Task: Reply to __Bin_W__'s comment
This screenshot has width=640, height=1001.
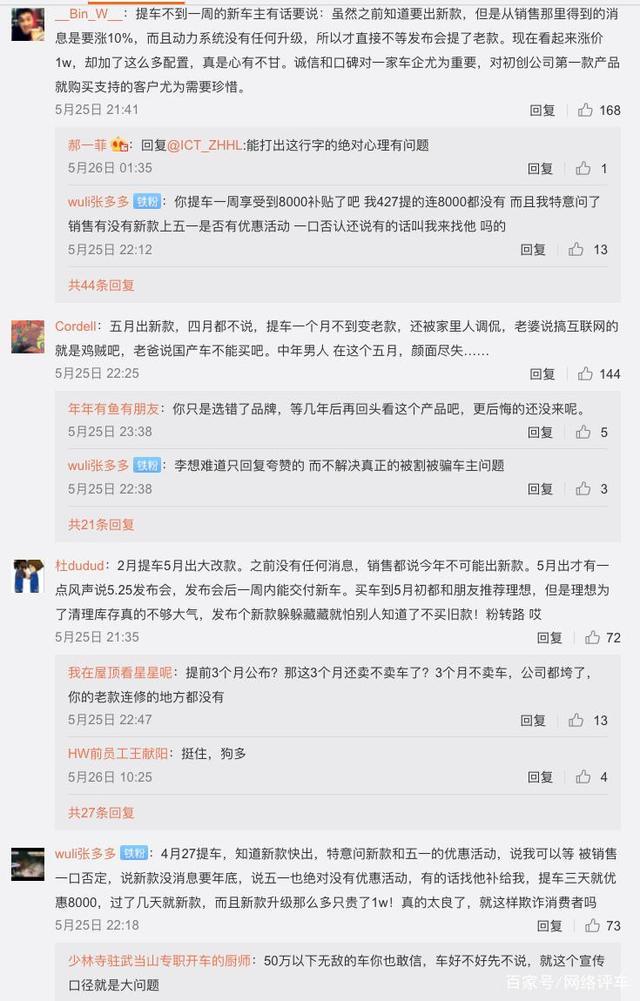Action: (x=542, y=110)
